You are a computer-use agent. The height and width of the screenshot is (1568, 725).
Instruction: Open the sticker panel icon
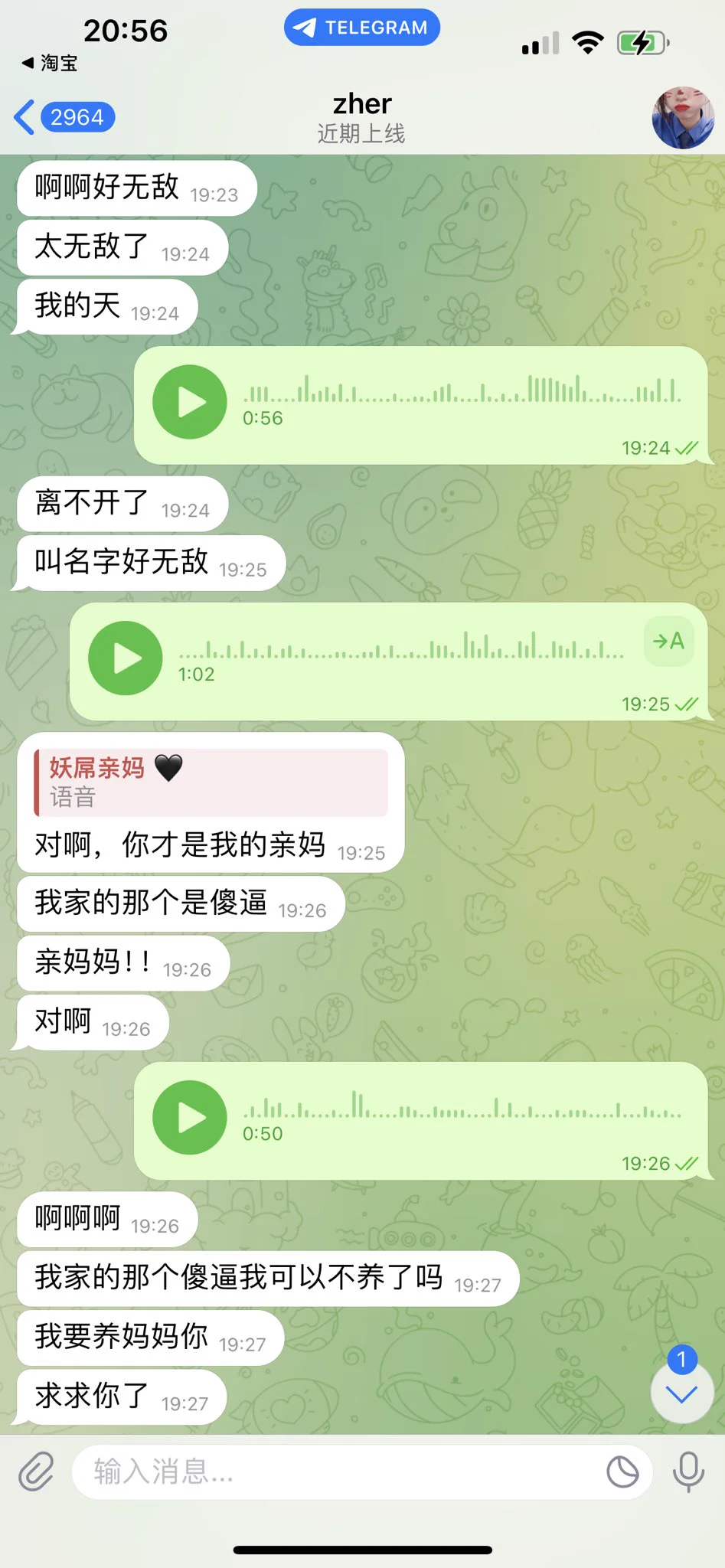622,1471
